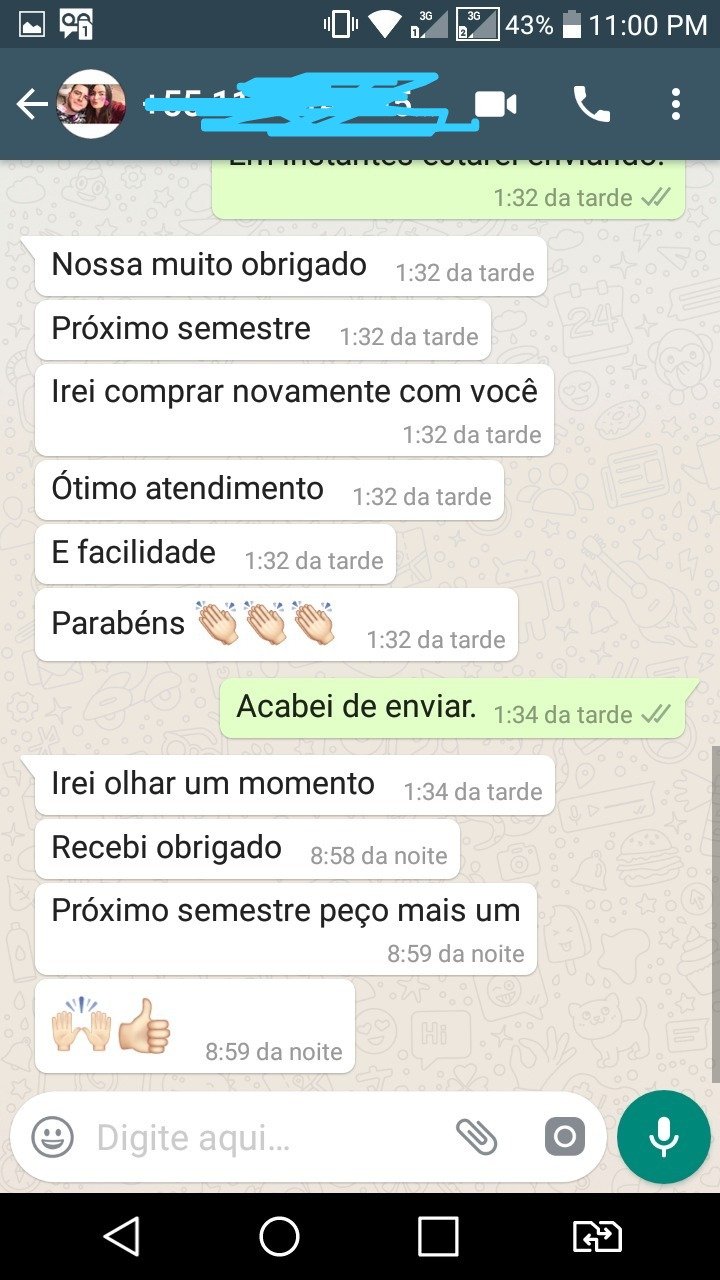This screenshot has width=720, height=1280.
Task: Open the contact's profile picture
Action: pos(91,104)
